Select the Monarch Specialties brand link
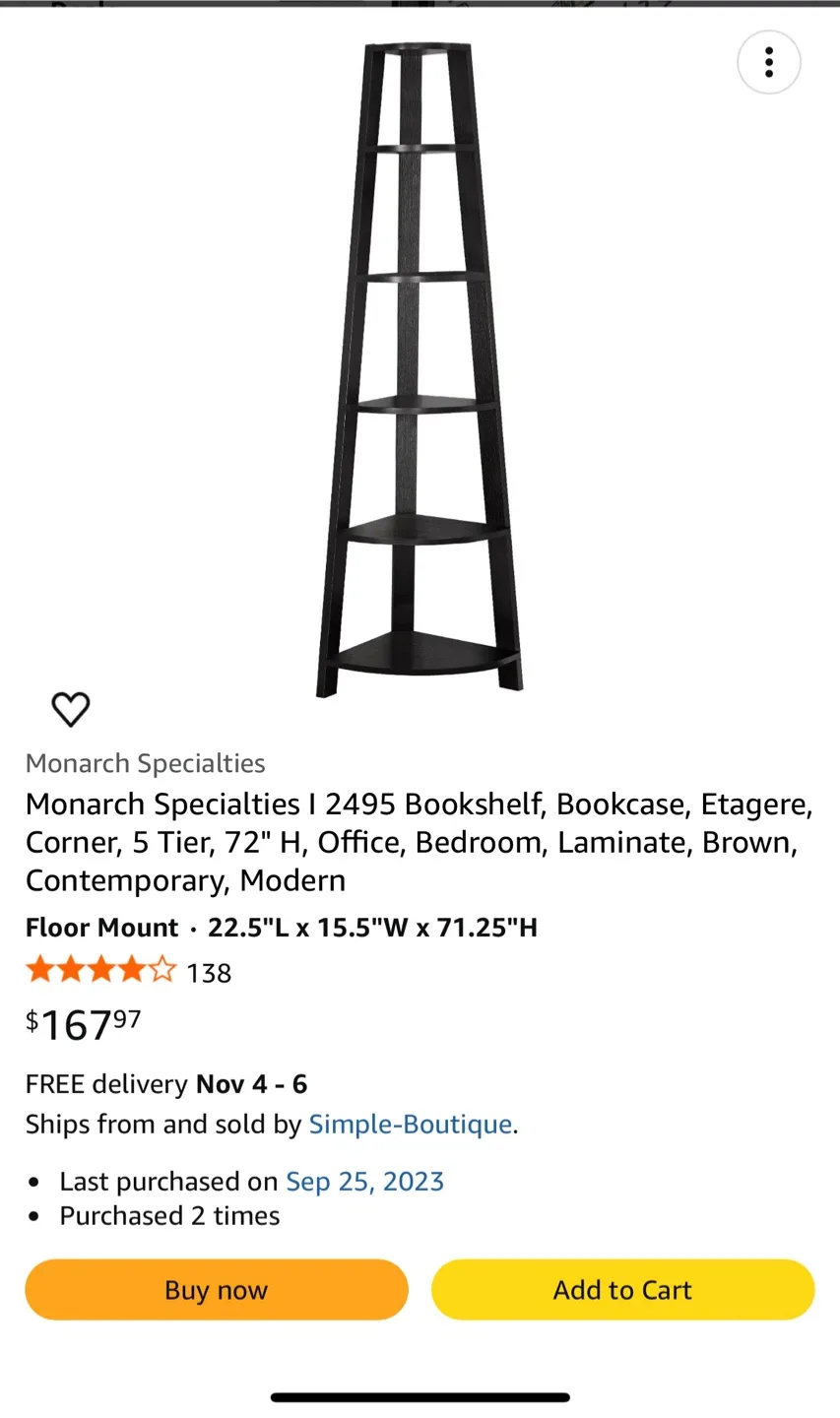Image resolution: width=840 pixels, height=1418 pixels. coord(145,762)
